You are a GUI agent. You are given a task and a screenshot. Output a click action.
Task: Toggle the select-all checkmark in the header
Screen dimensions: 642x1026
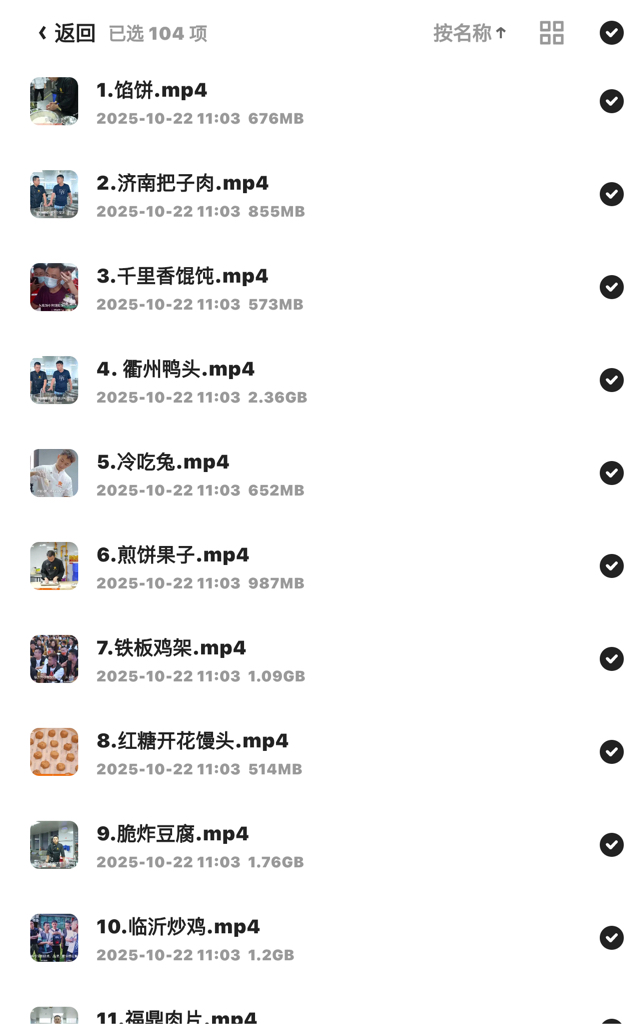pos(611,33)
